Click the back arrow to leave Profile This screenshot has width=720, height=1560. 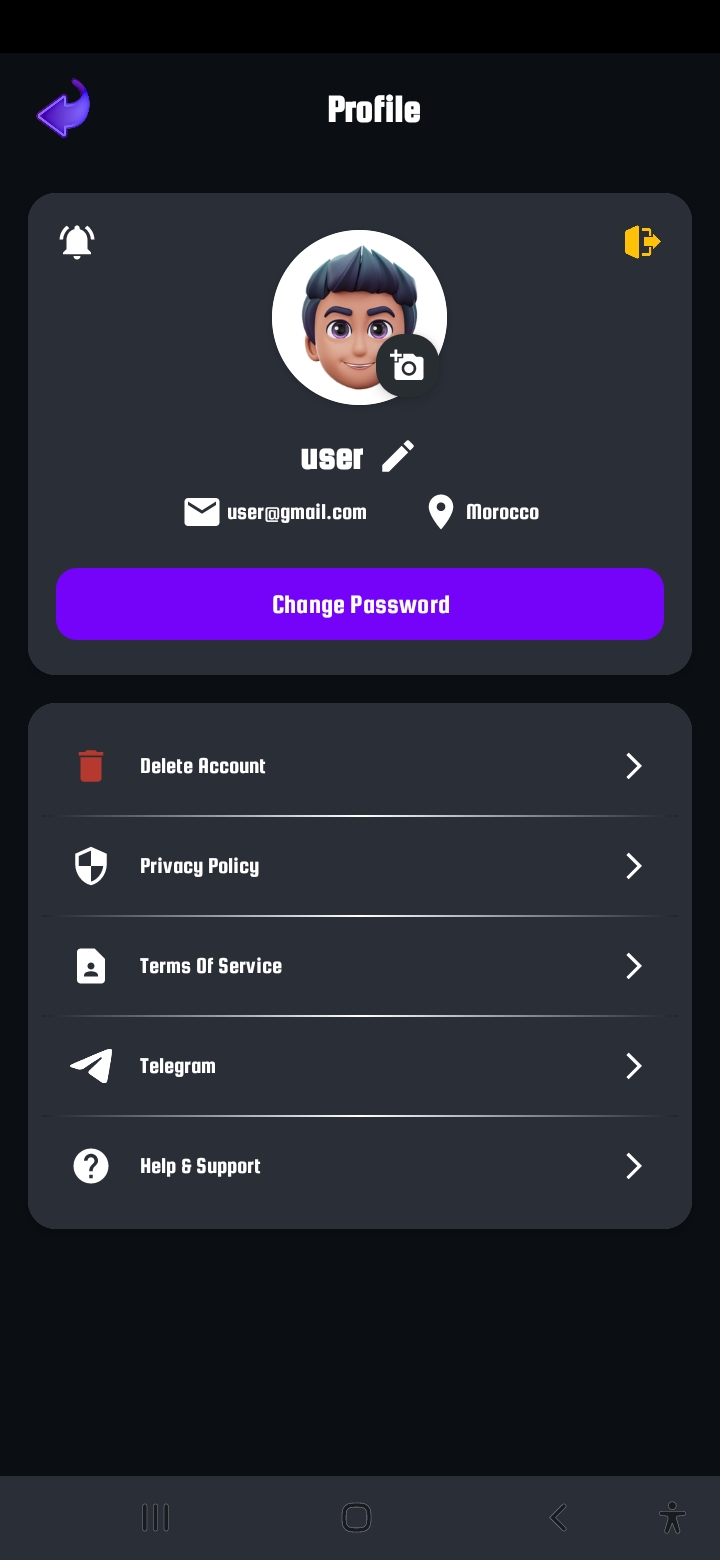[63, 106]
